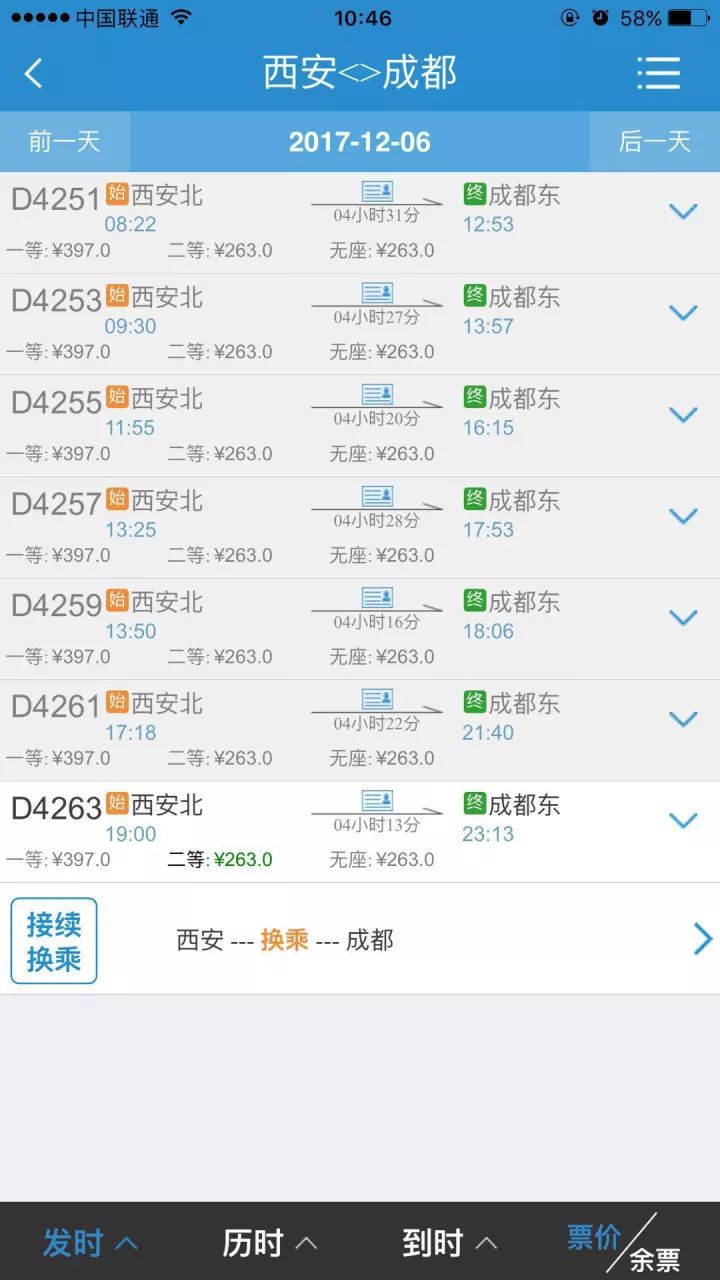Expand details for train D4263
Screen dimensions: 720x1280
pos(684,818)
